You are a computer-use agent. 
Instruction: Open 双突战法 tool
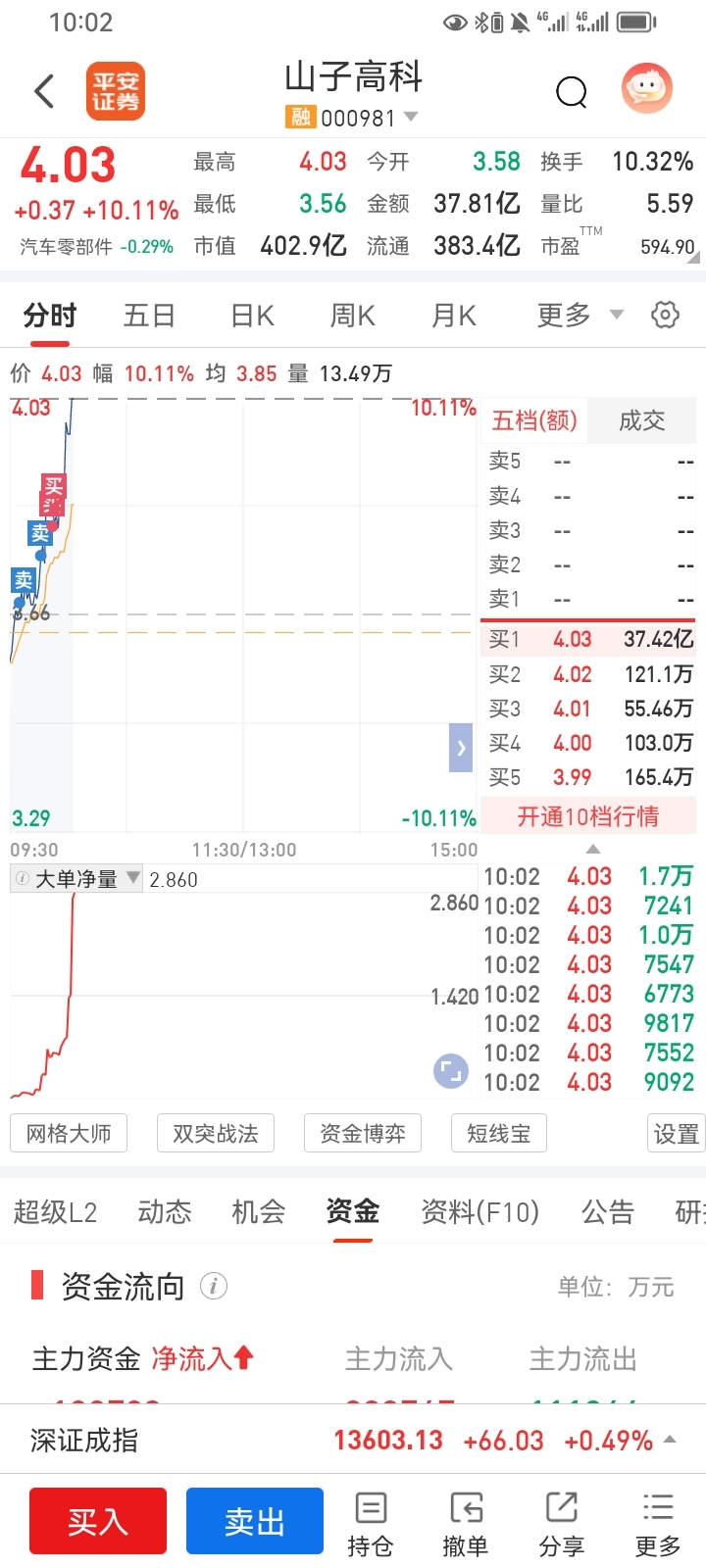(216, 1134)
